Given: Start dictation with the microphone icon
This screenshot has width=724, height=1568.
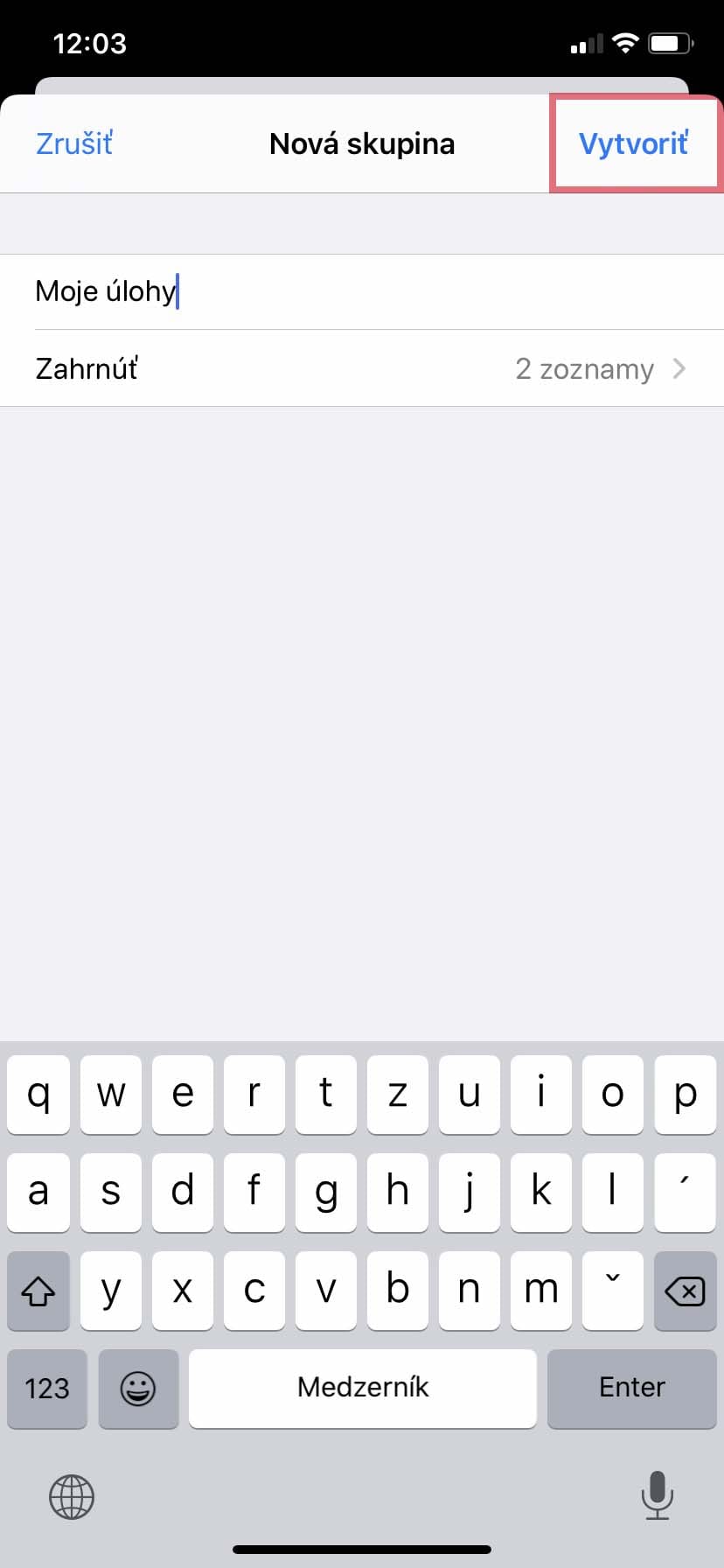Looking at the screenshot, I should click(x=657, y=1494).
